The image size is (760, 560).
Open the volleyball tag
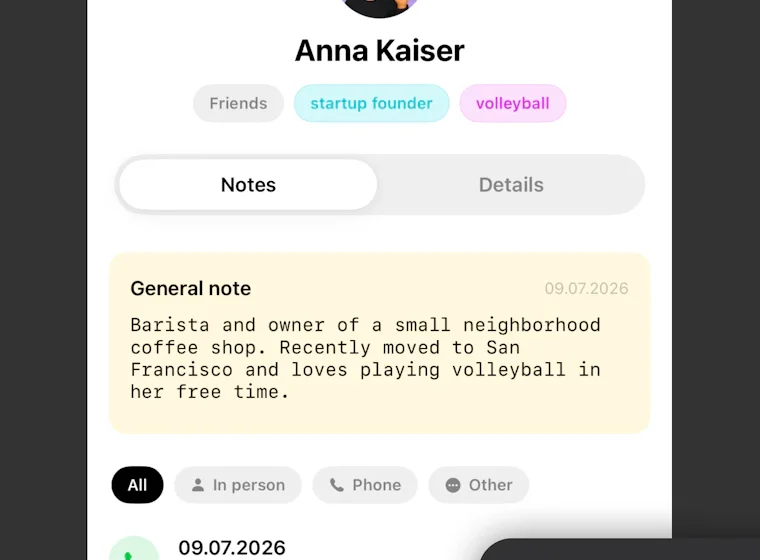(x=512, y=103)
